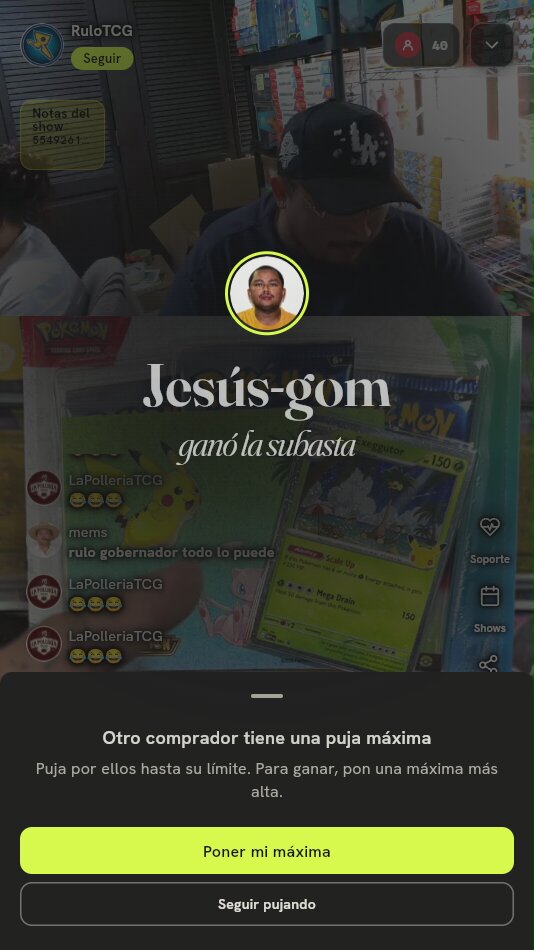Choose Seguir pujando
This screenshot has height=950, width=534.
tap(267, 904)
